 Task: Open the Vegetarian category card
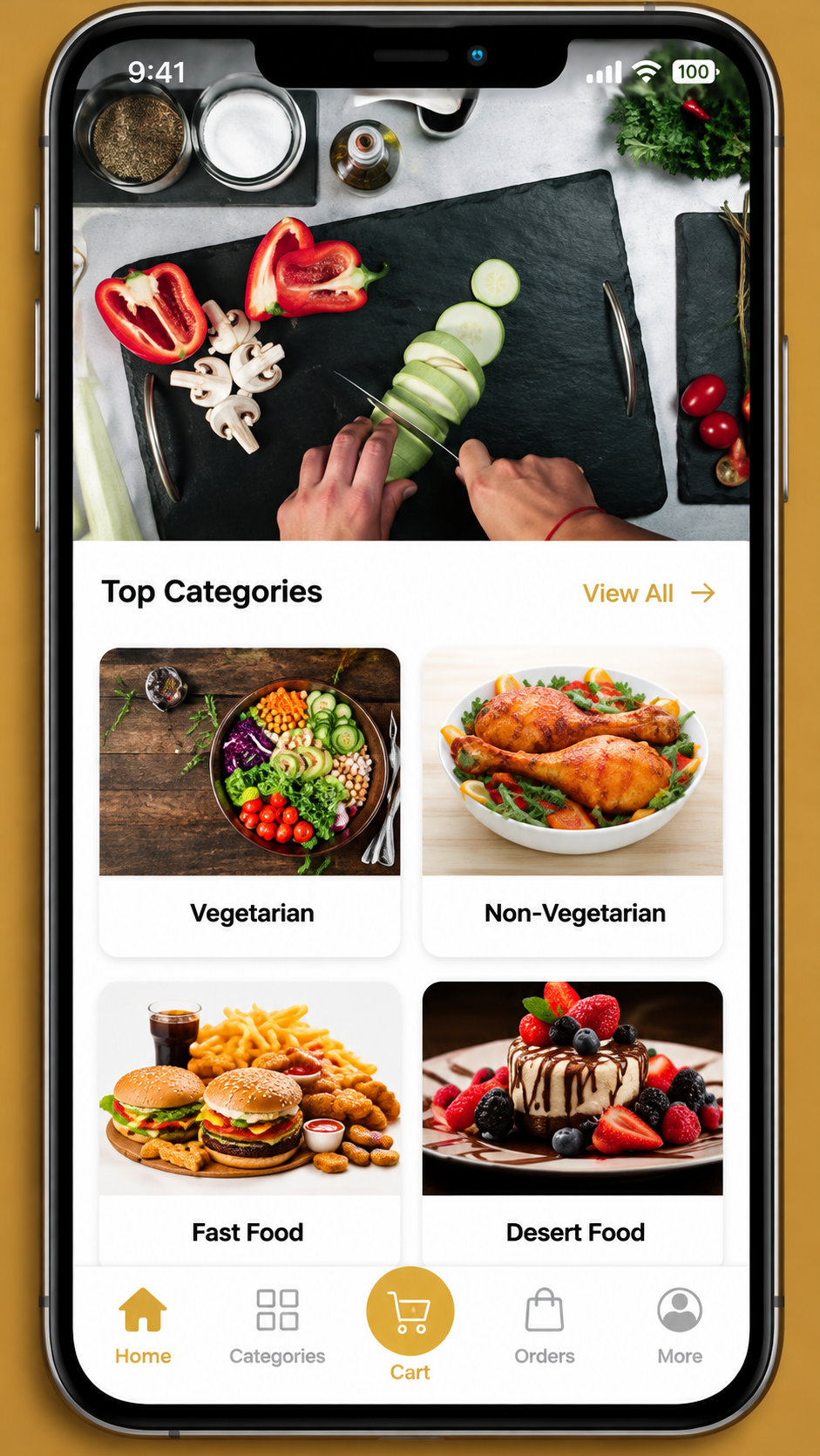[250, 801]
